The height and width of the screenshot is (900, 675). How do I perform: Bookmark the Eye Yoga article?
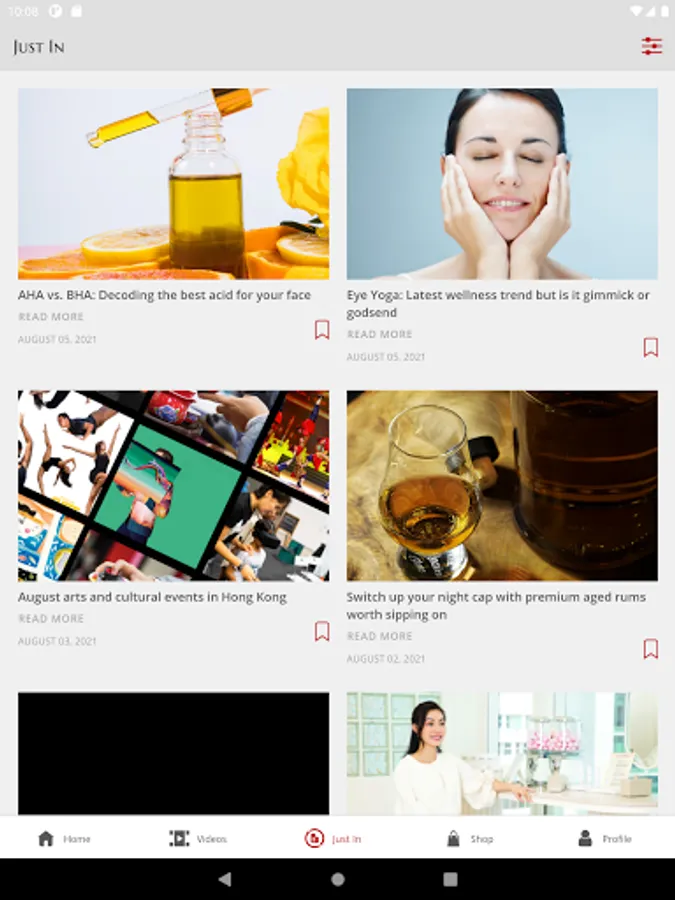[651, 347]
